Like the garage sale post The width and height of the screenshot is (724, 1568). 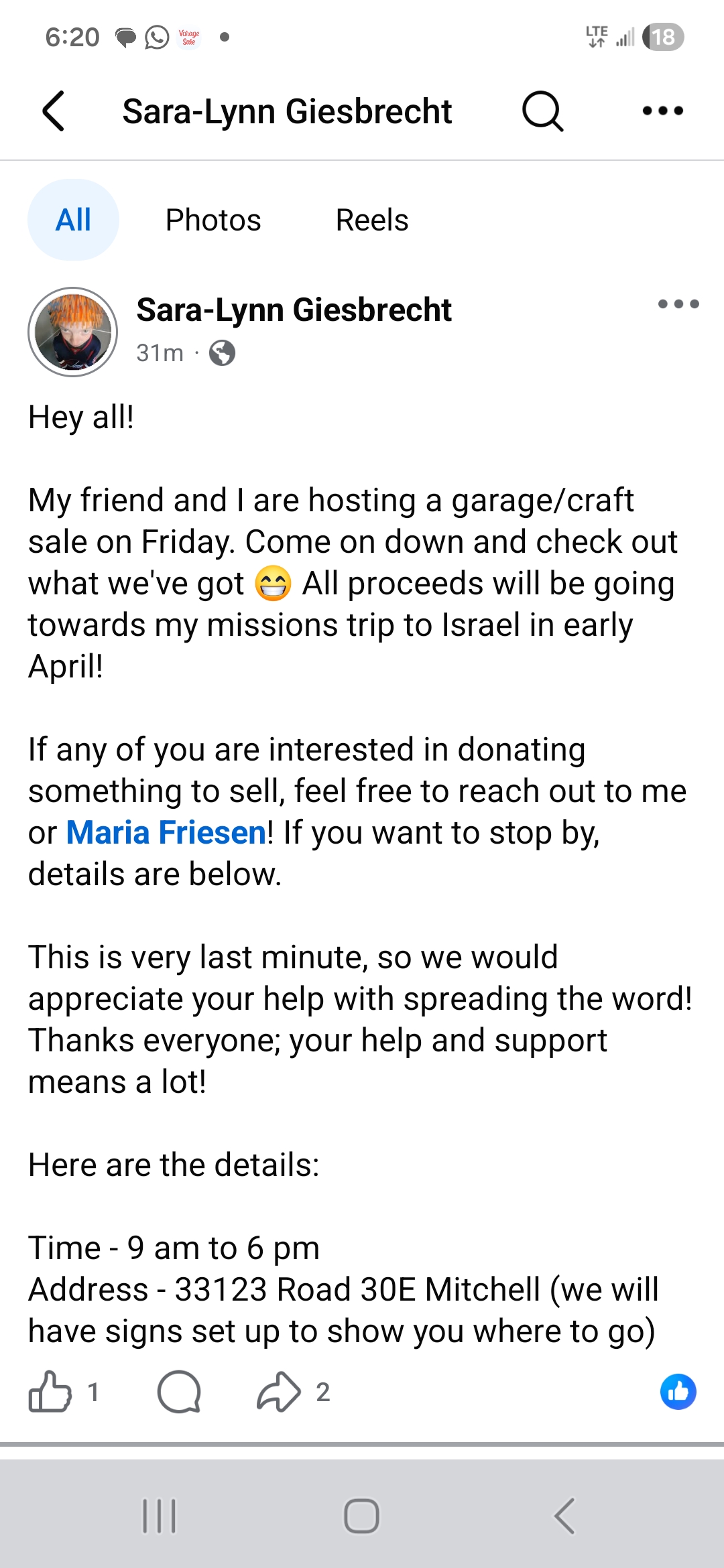[50, 1392]
